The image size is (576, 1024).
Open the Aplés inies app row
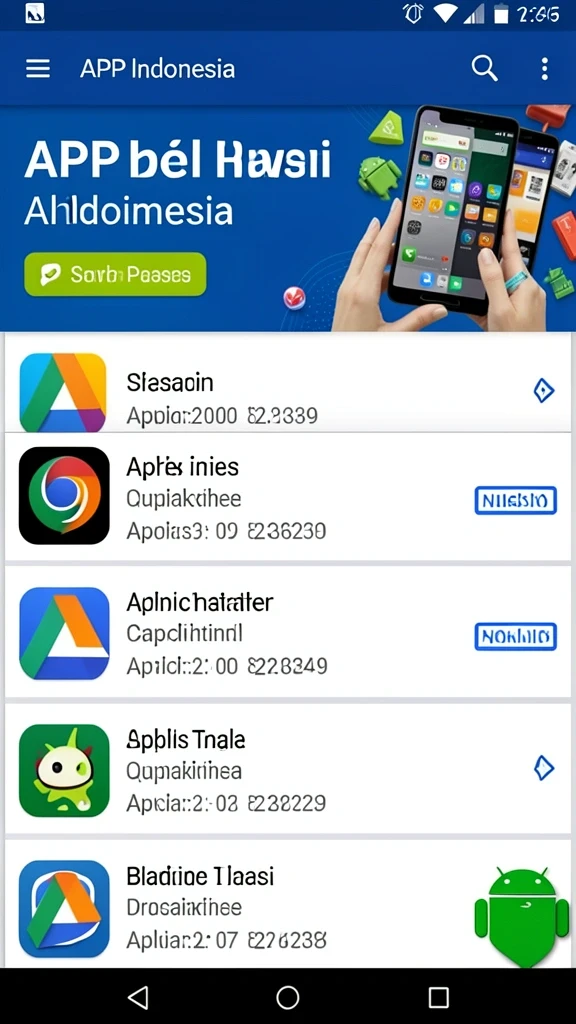[288, 496]
